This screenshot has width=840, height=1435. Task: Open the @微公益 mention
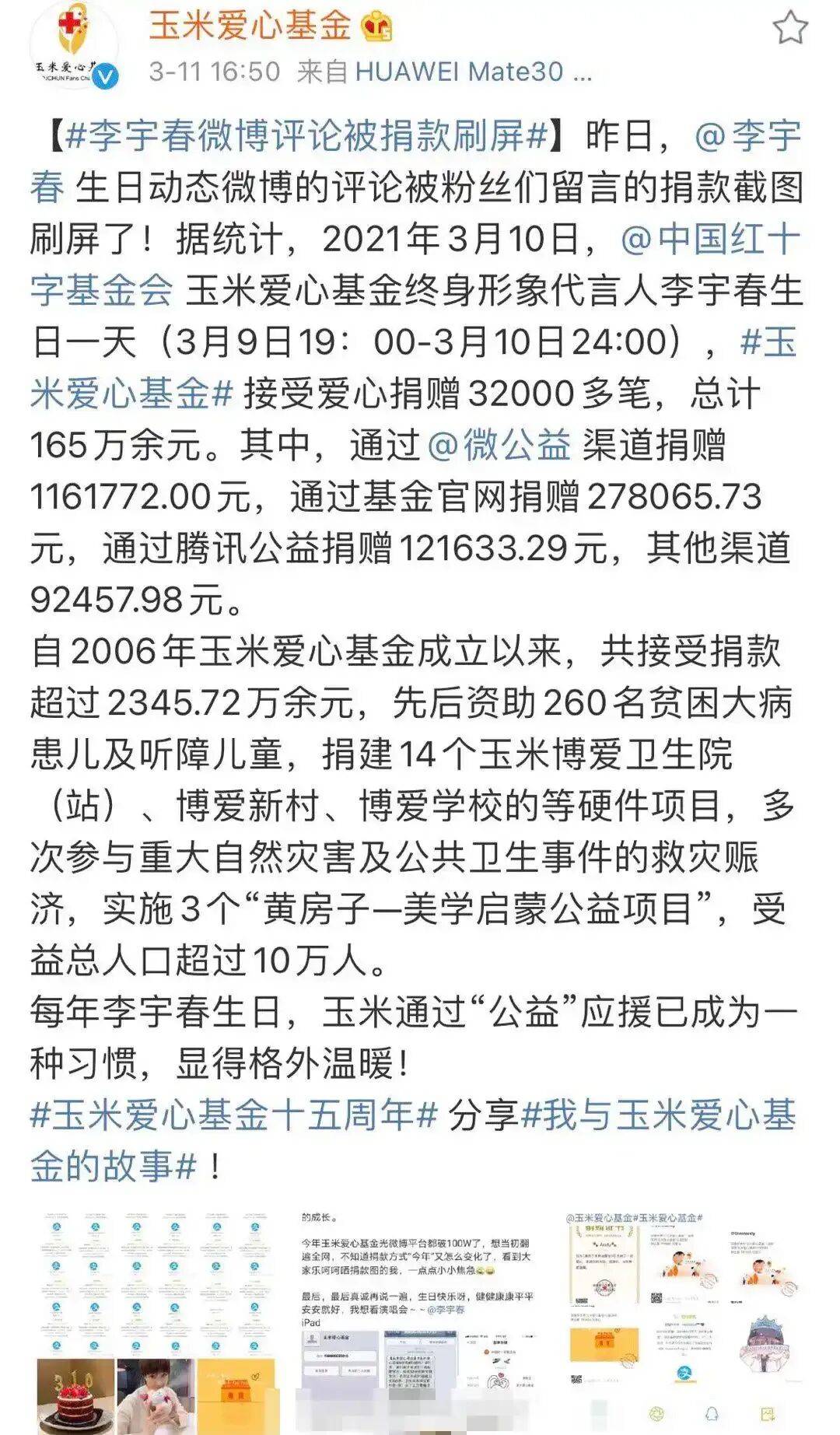[x=499, y=446]
